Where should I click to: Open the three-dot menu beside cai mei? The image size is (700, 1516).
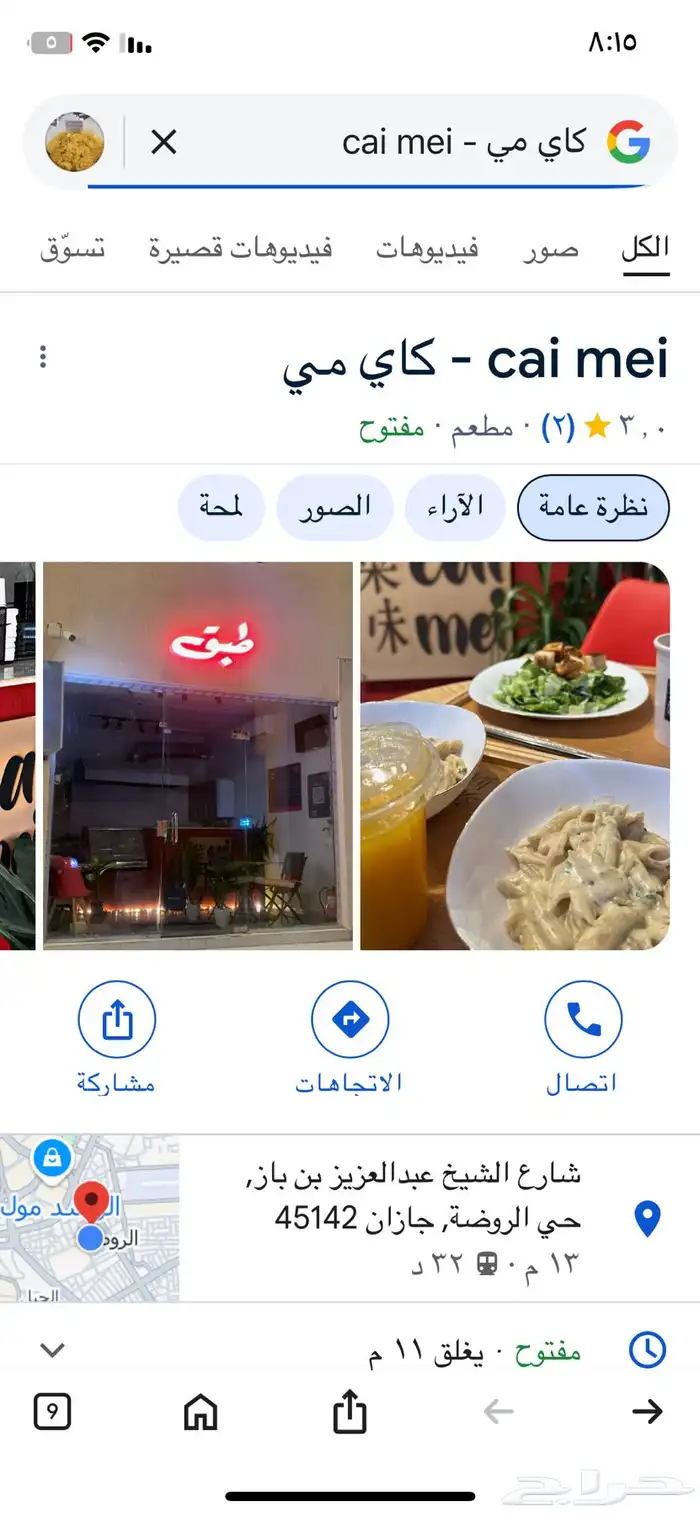click(43, 357)
